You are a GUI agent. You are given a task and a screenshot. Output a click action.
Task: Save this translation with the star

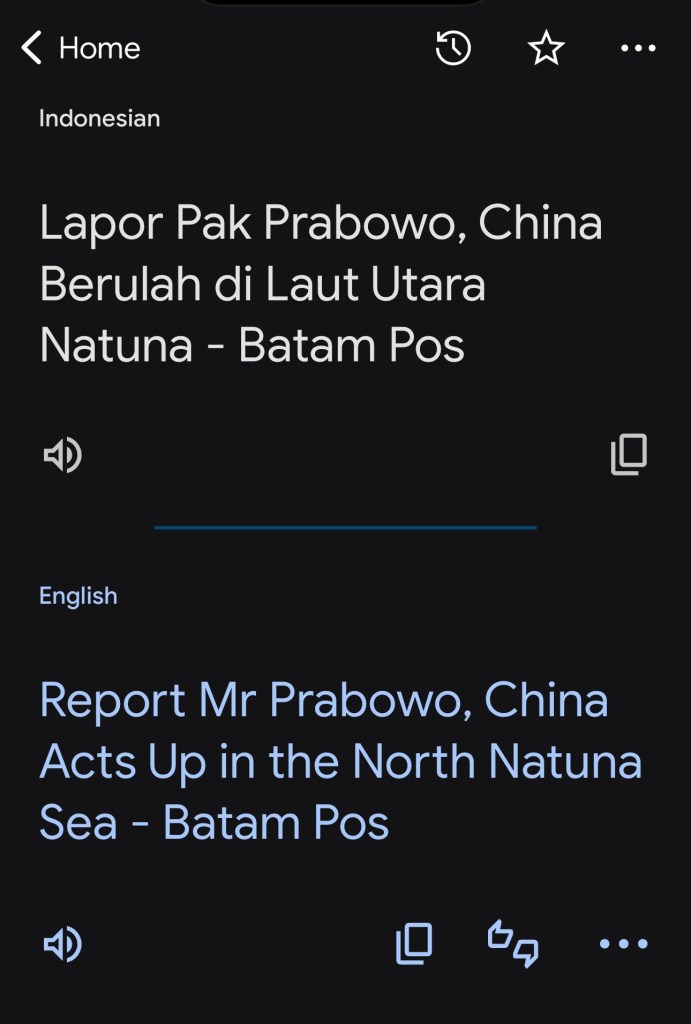tap(546, 48)
